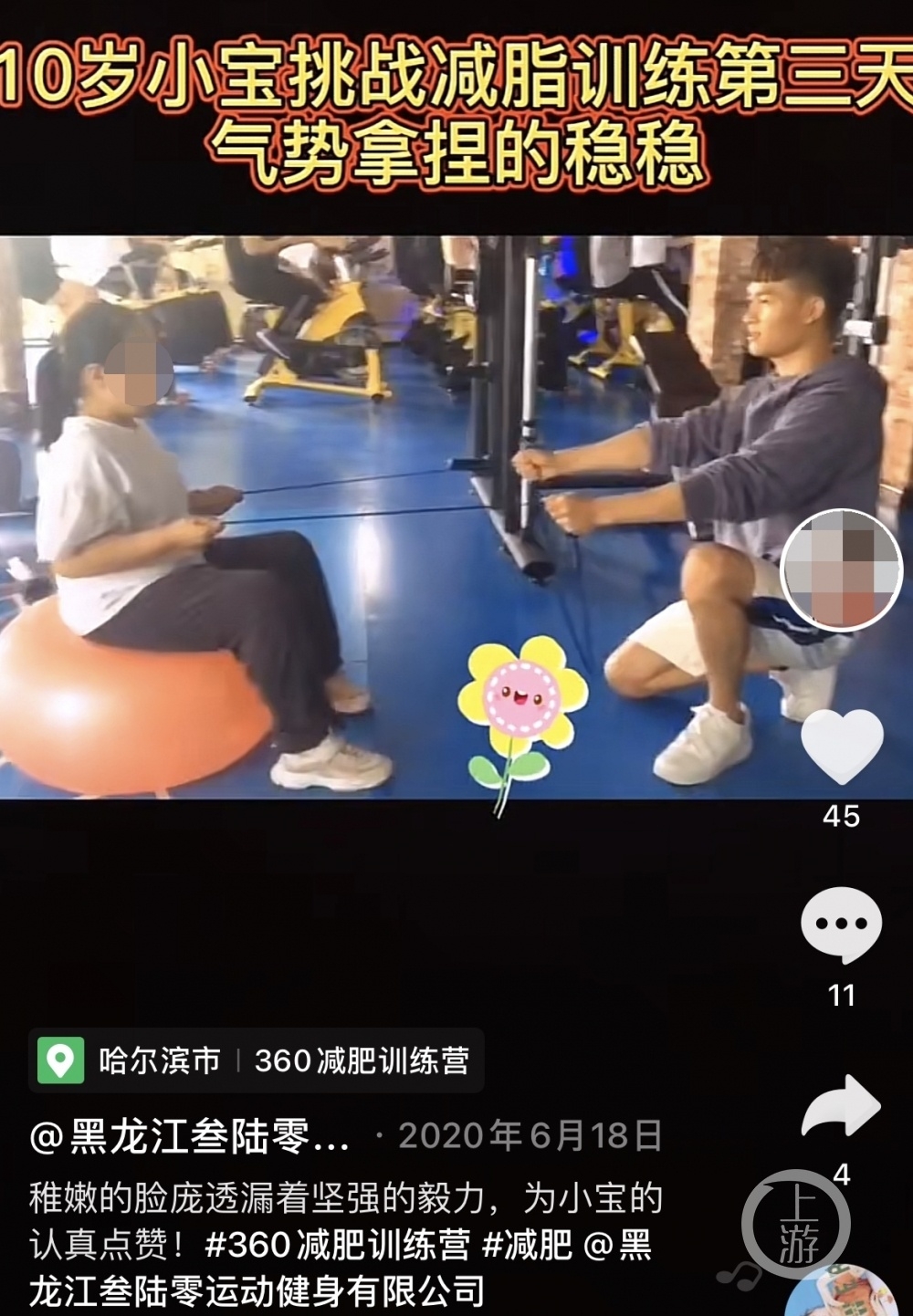This screenshot has width=913, height=1316.
Task: Open the #减肥 hashtag
Action: [x=527, y=1245]
